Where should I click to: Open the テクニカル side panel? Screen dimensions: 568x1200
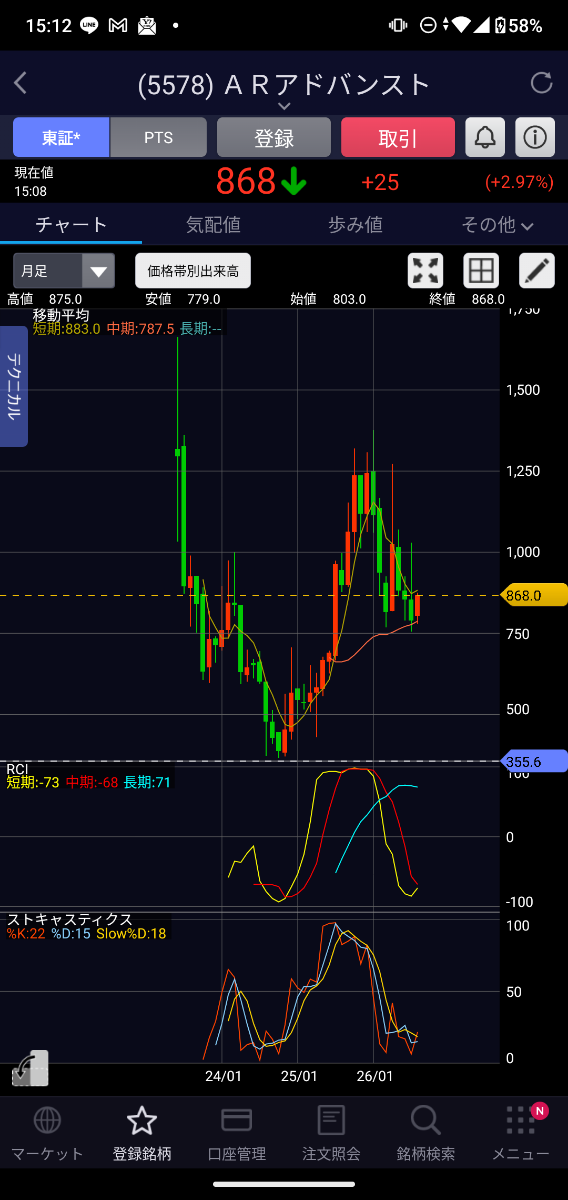[14, 386]
